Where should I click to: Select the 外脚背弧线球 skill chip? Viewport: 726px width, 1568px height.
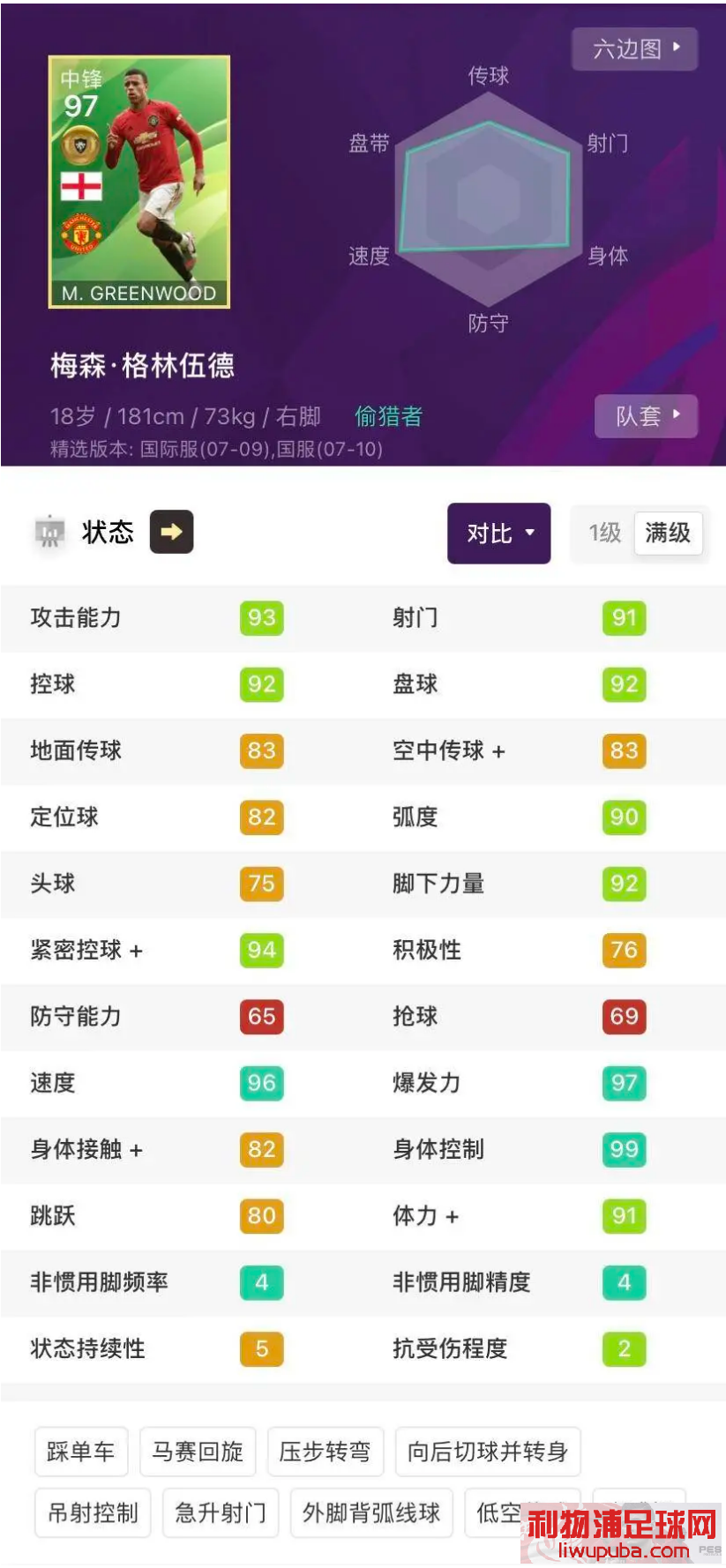pos(371,1512)
